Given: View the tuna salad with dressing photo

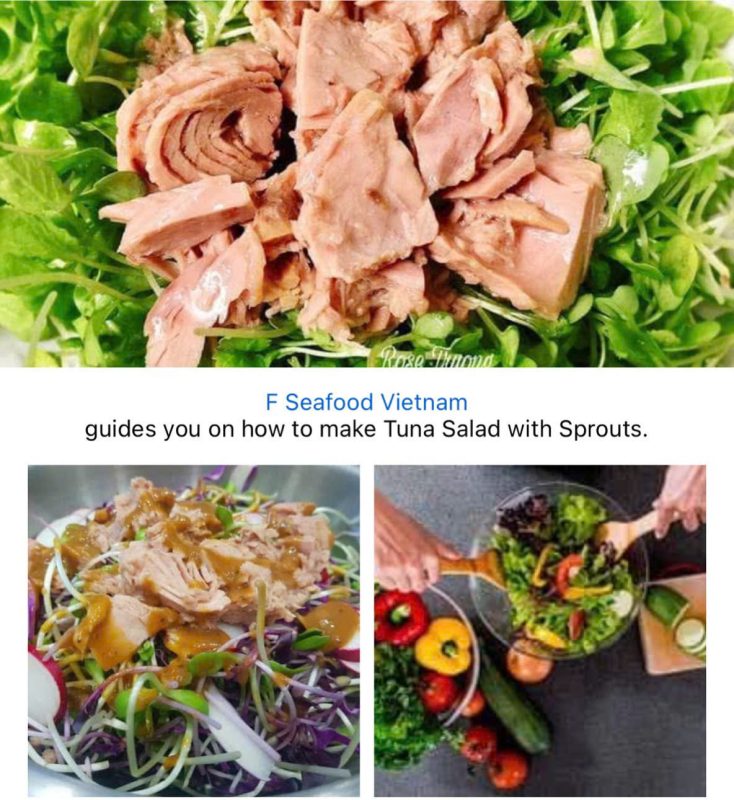Looking at the screenshot, I should click(x=193, y=630).
